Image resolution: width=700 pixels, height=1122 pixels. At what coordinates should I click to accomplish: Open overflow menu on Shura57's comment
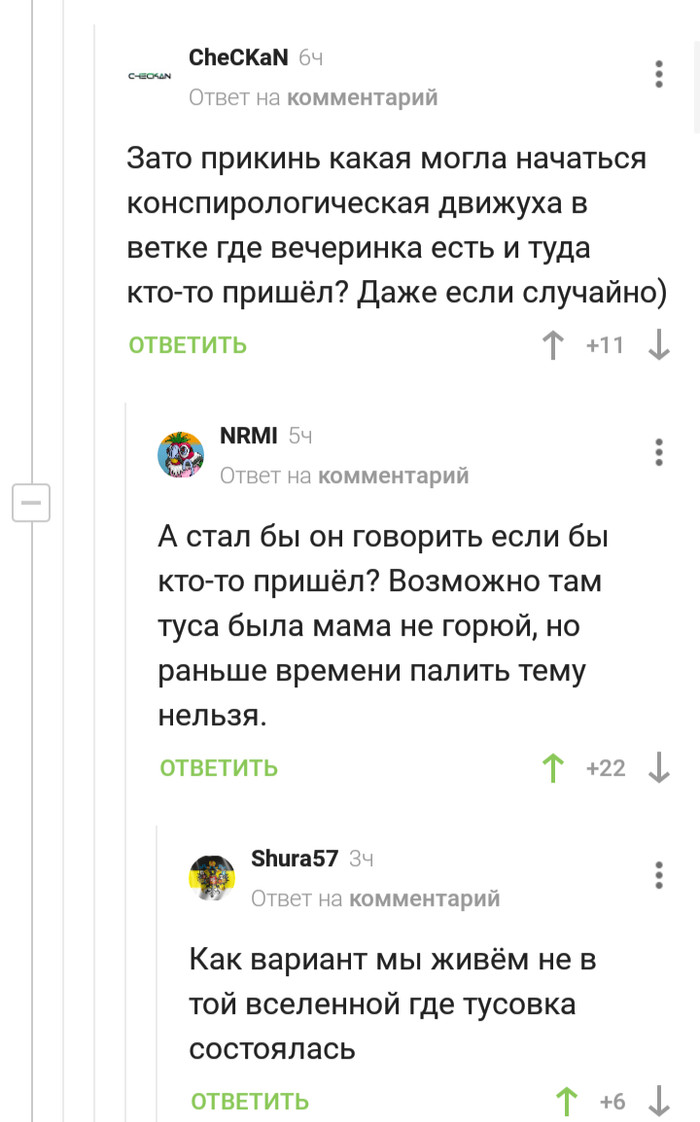tap(658, 875)
